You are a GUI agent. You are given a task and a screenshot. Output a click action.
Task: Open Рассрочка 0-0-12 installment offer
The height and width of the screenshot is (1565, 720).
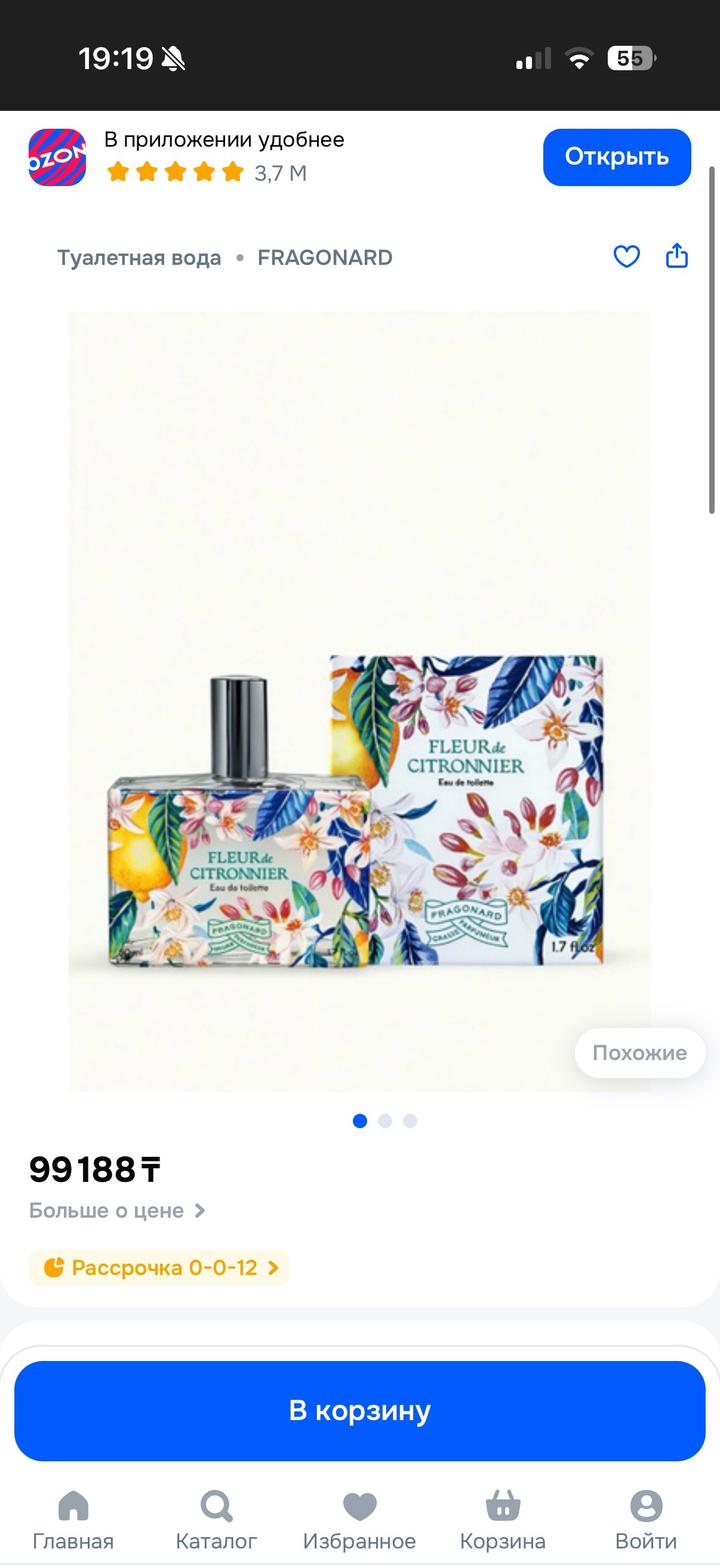tap(159, 1268)
